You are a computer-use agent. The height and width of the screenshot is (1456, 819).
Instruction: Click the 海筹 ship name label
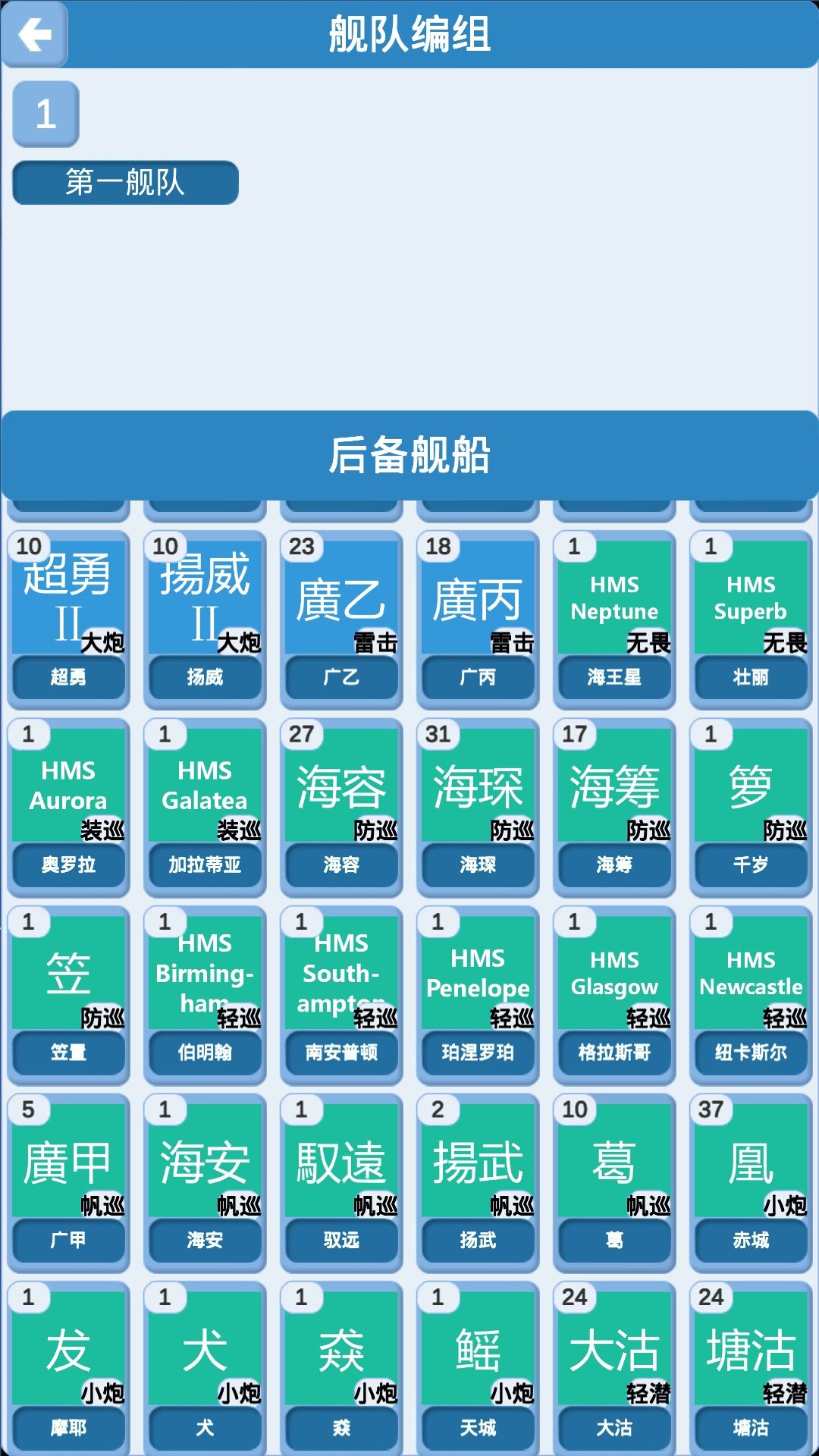(613, 864)
